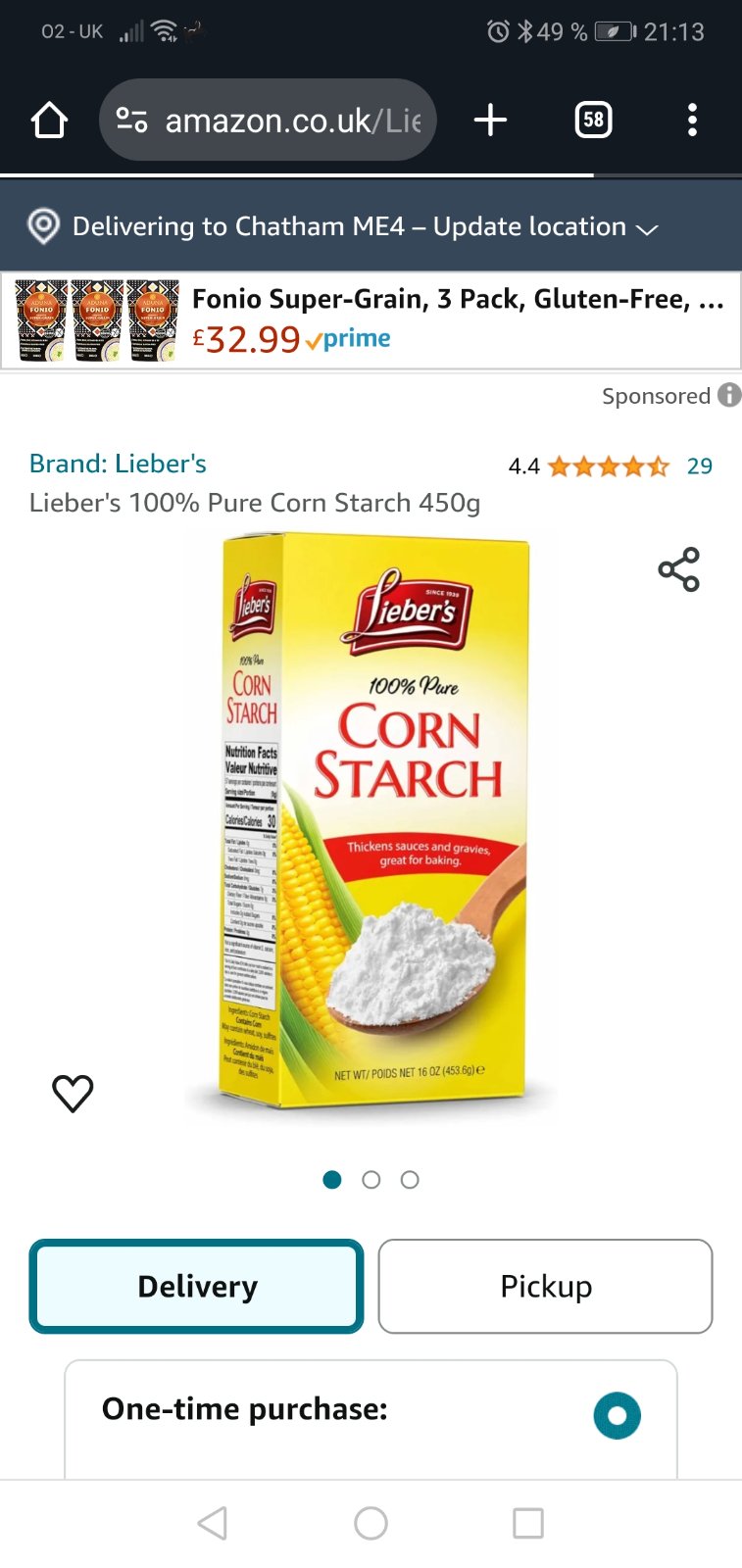The image size is (742, 1568).
Task: Open a new browser tab
Action: [490, 121]
